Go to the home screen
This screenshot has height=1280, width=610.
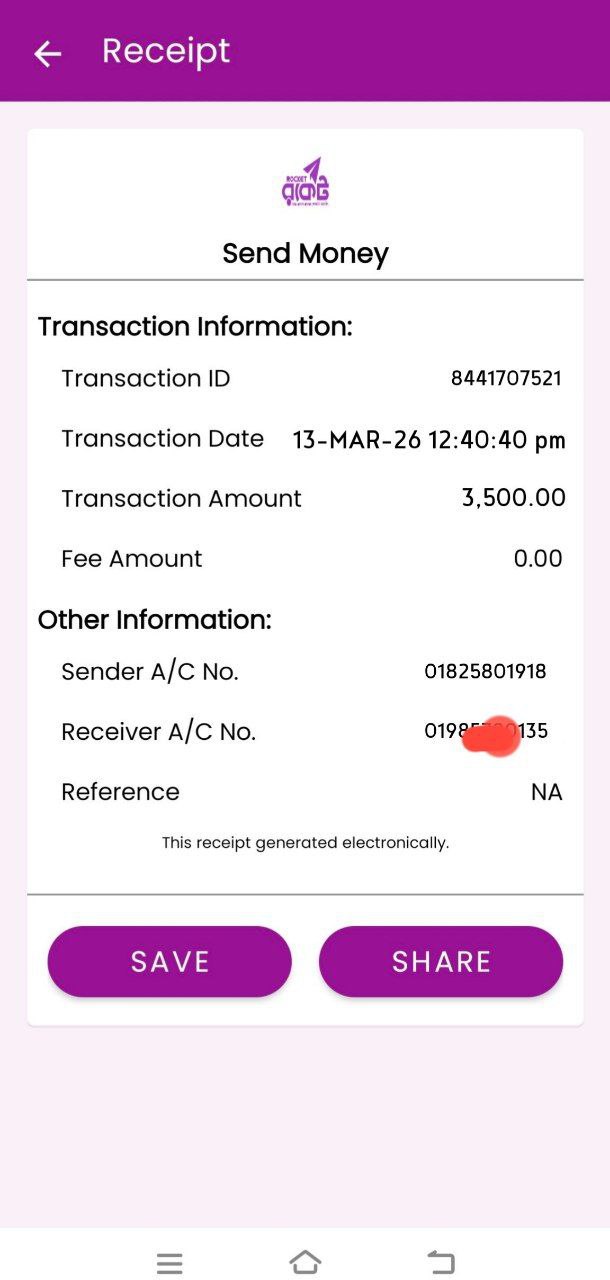(305, 1262)
